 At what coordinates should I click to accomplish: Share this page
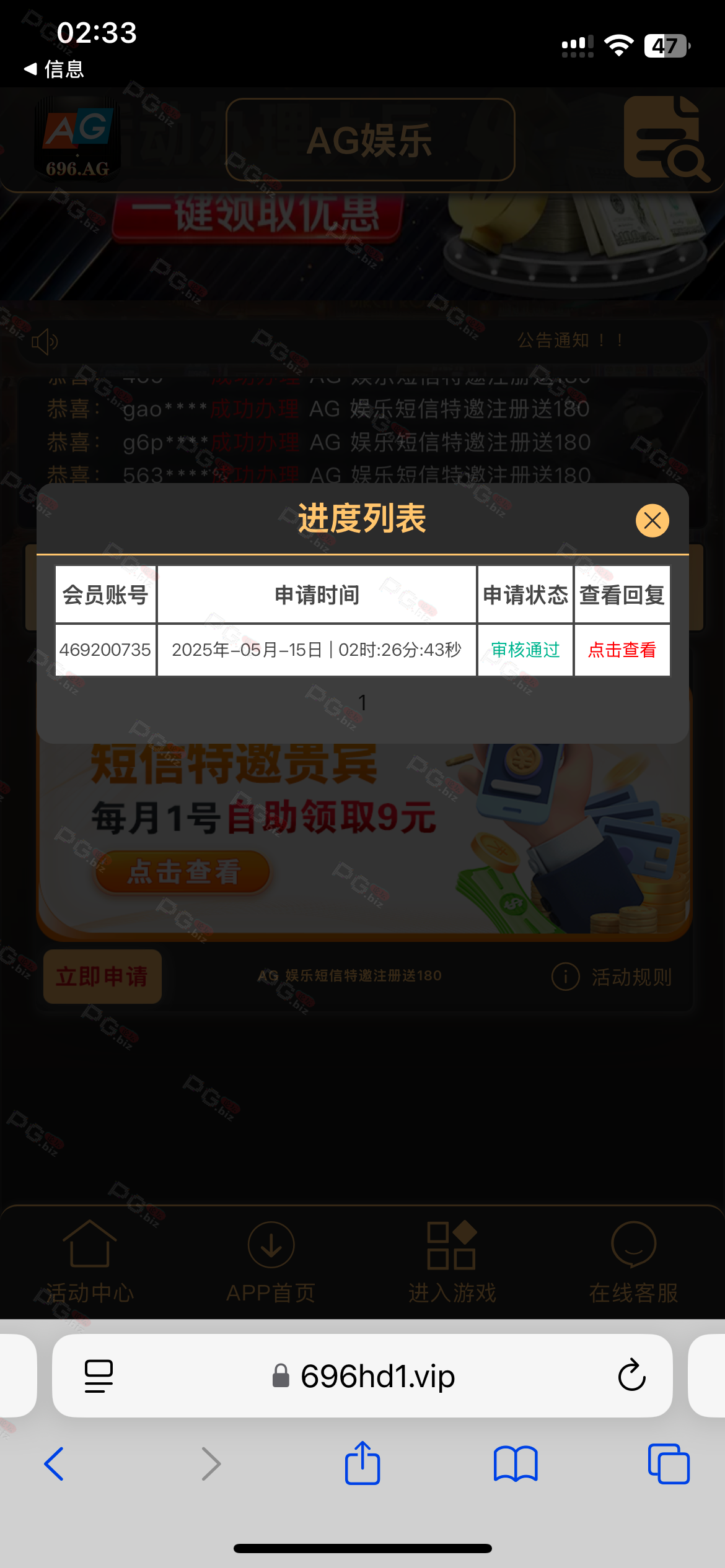coord(362,1463)
